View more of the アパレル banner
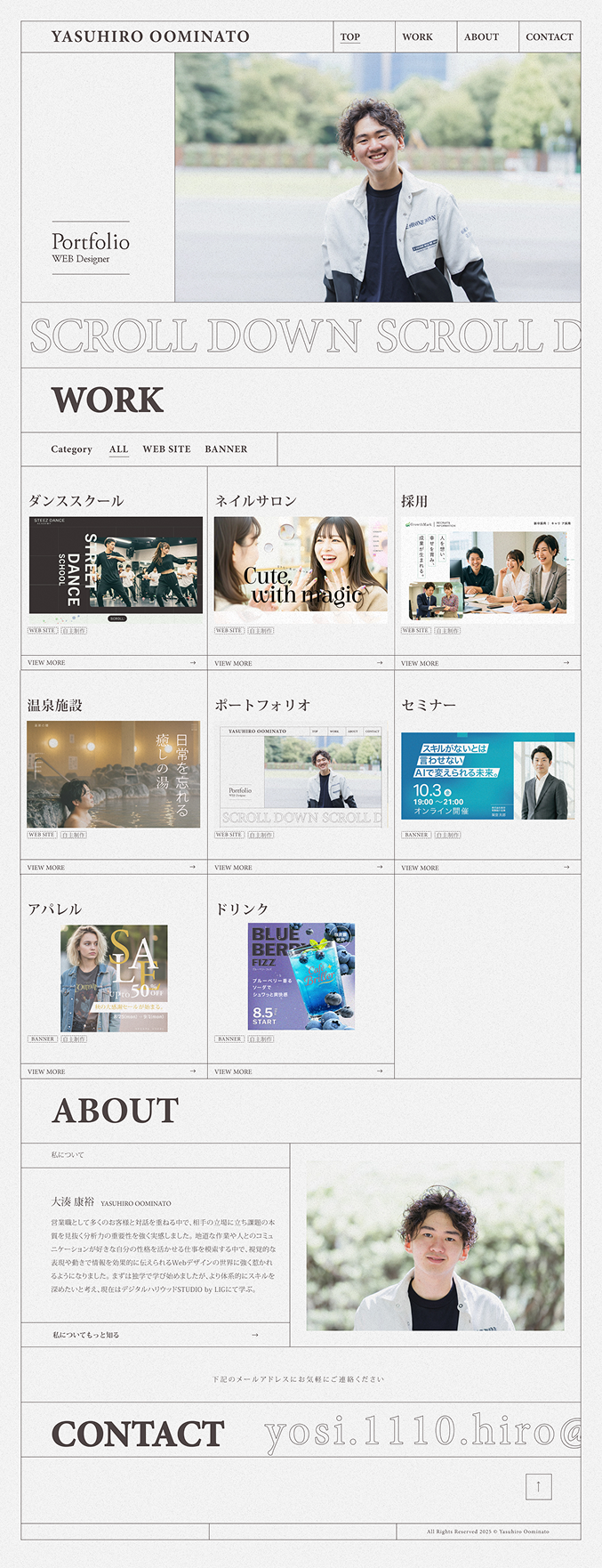Viewport: 602px width, 1568px height. (113, 1071)
